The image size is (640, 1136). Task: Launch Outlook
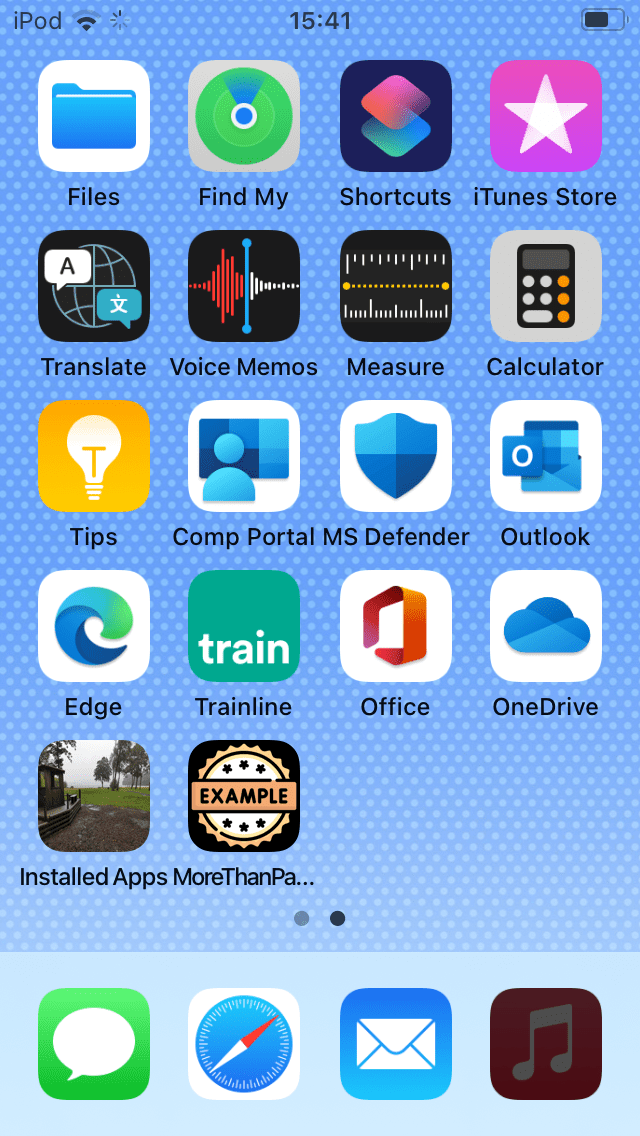546,456
